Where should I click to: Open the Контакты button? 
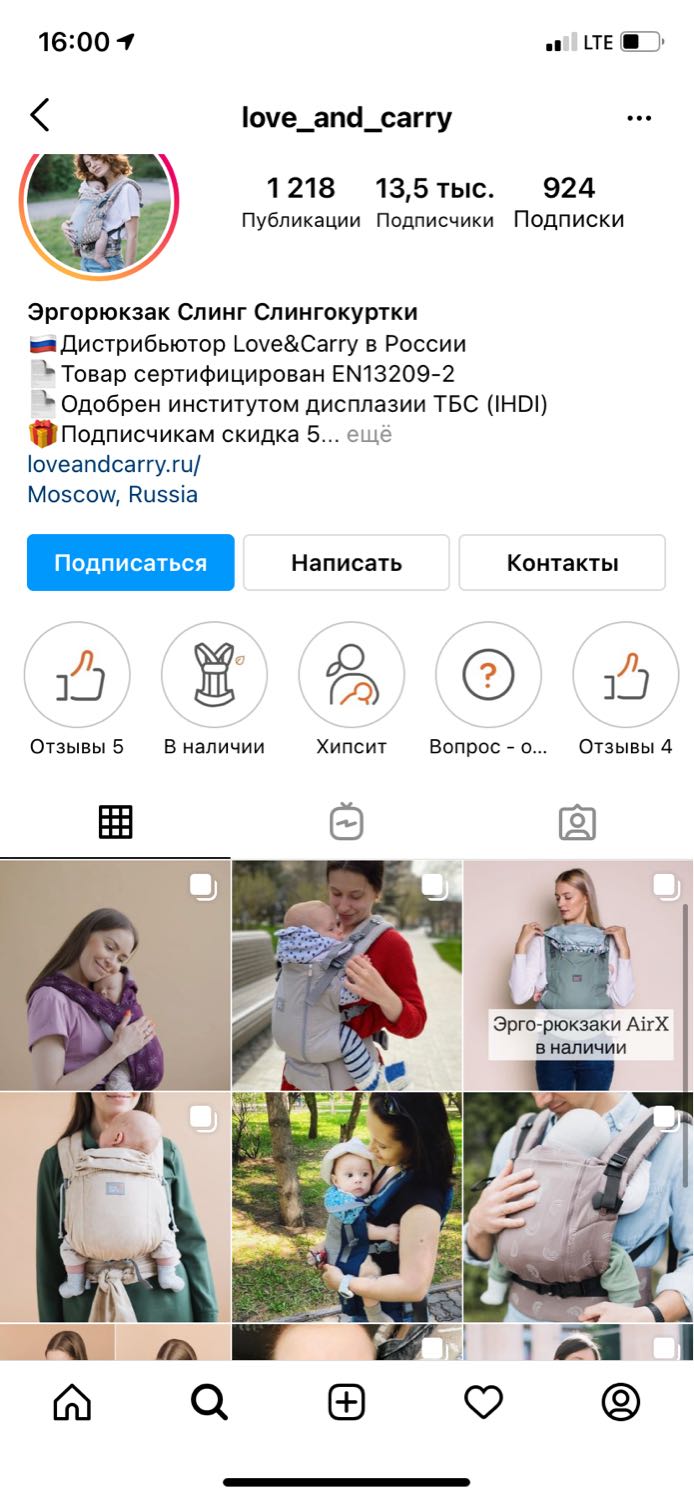[x=562, y=563]
